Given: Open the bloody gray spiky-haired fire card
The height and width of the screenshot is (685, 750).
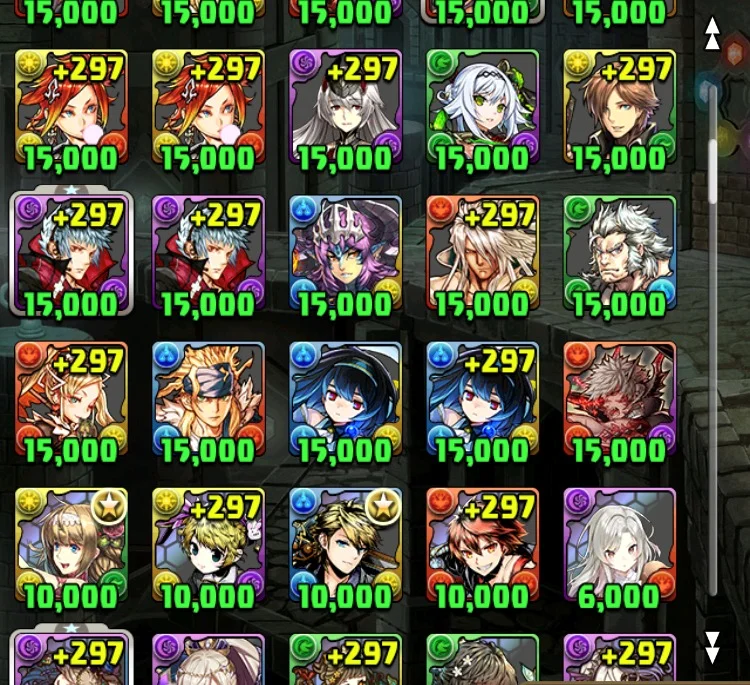Looking at the screenshot, I should pos(620,400).
